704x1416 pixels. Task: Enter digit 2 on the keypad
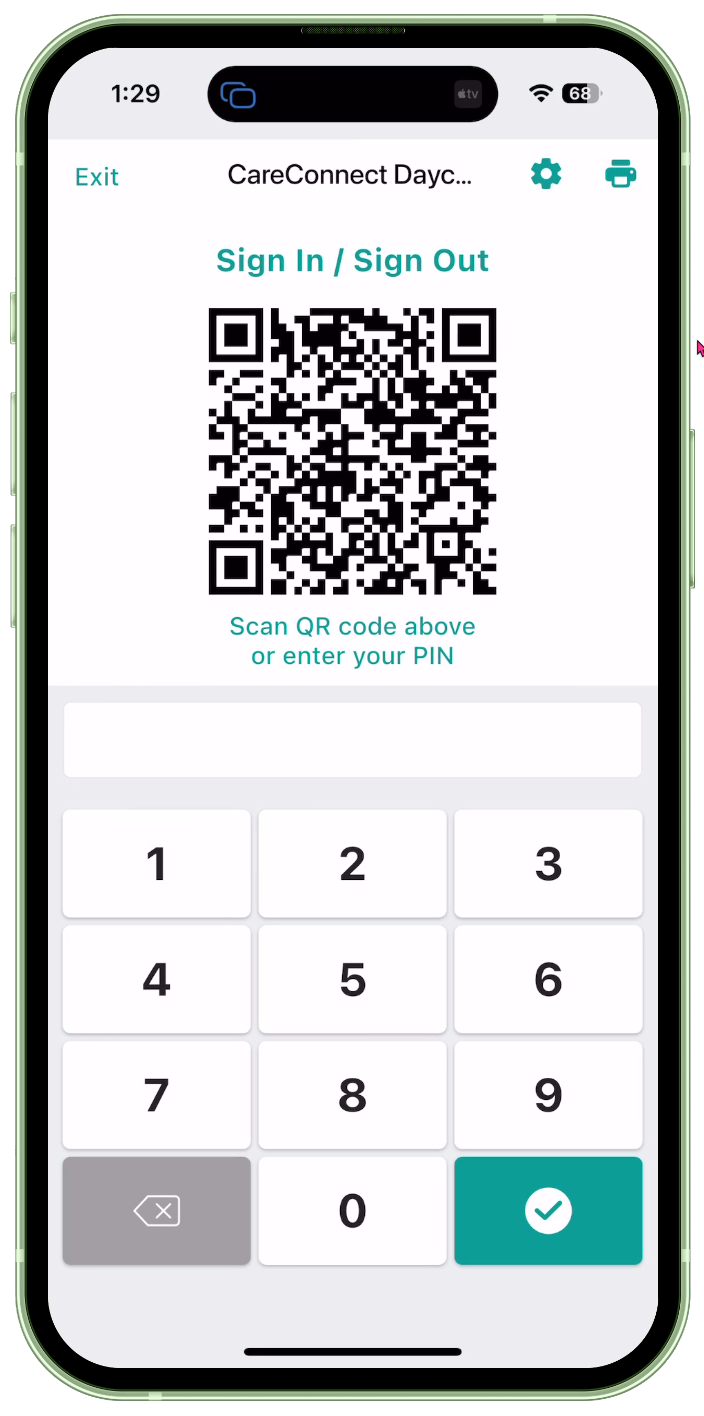[352, 864]
